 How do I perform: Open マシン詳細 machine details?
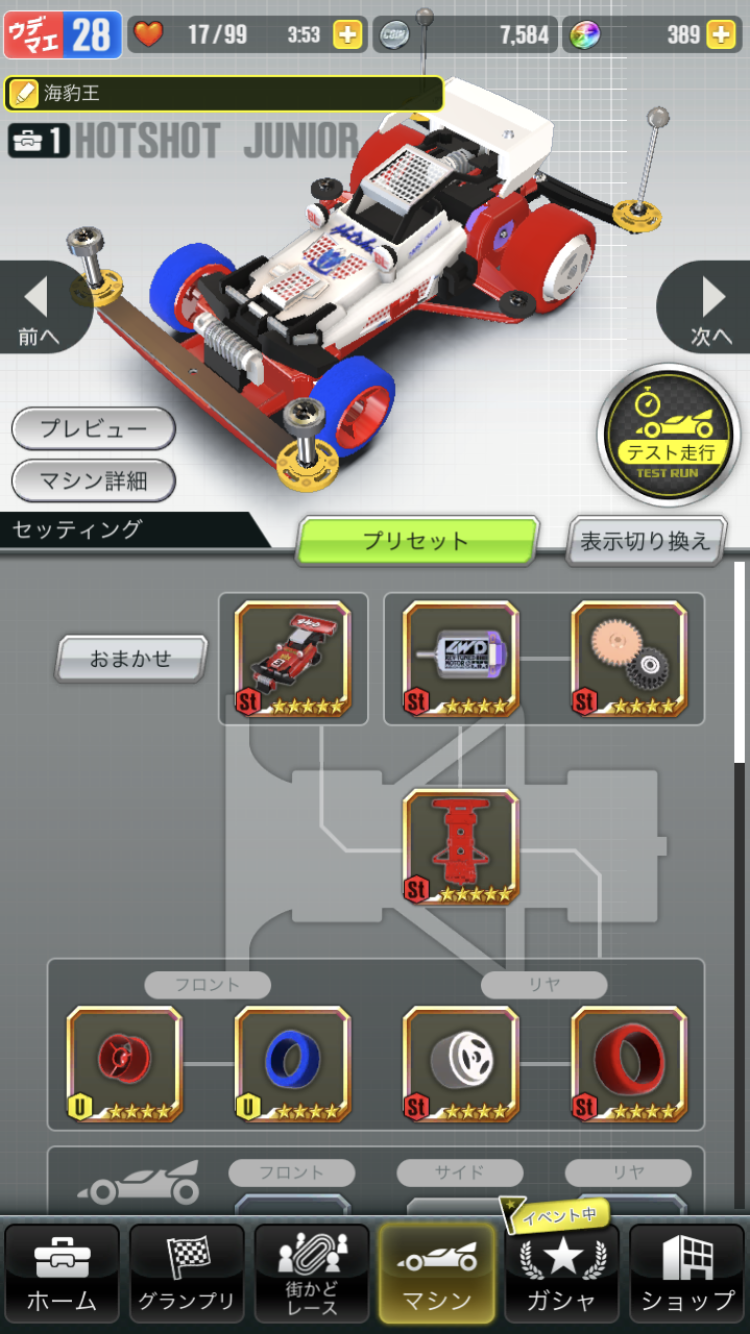pos(93,481)
